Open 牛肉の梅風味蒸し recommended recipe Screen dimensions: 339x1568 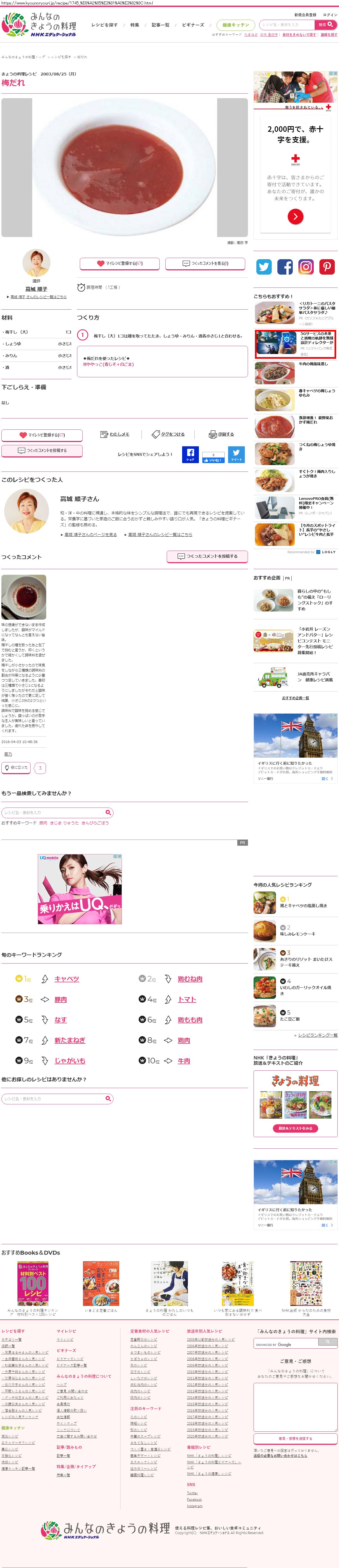coord(313,364)
